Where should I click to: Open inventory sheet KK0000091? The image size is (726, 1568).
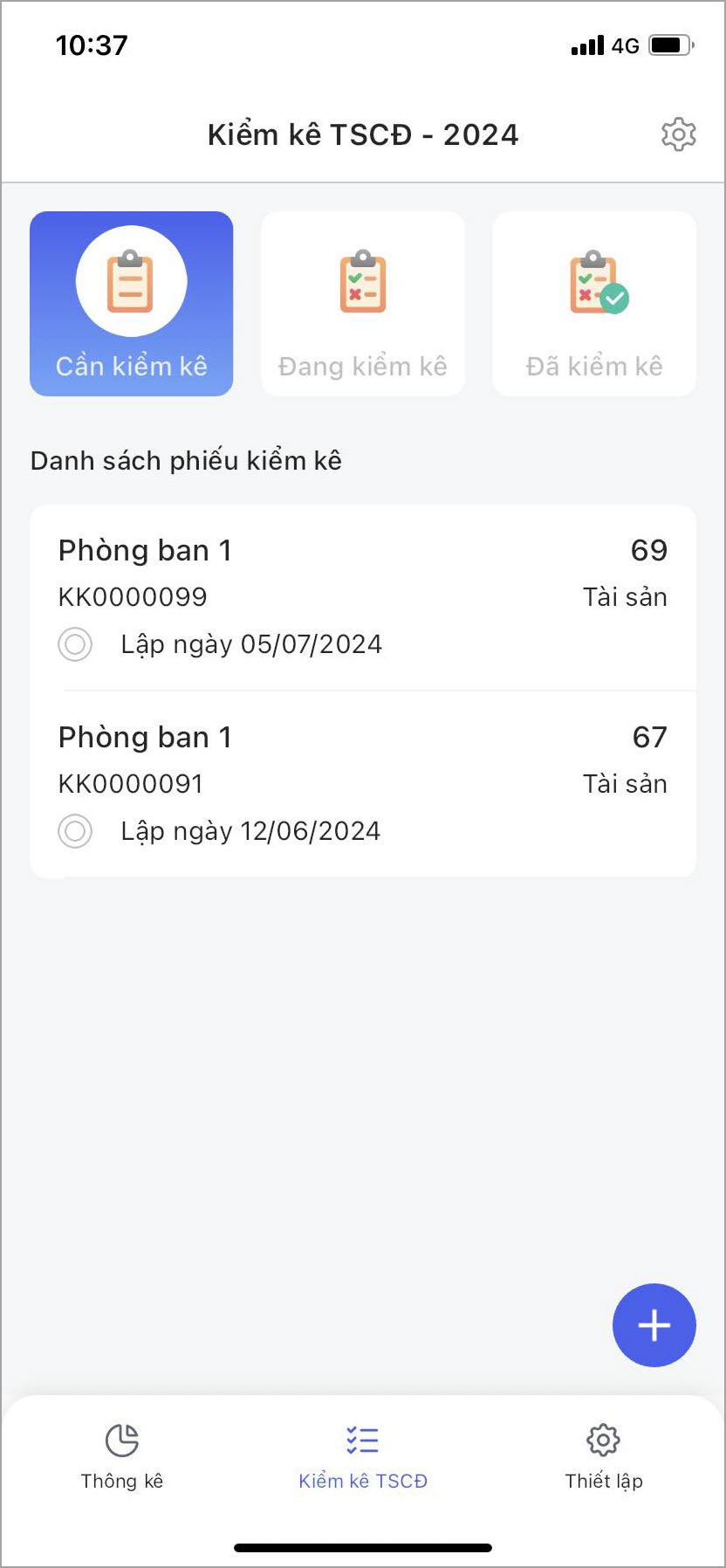coord(362,784)
